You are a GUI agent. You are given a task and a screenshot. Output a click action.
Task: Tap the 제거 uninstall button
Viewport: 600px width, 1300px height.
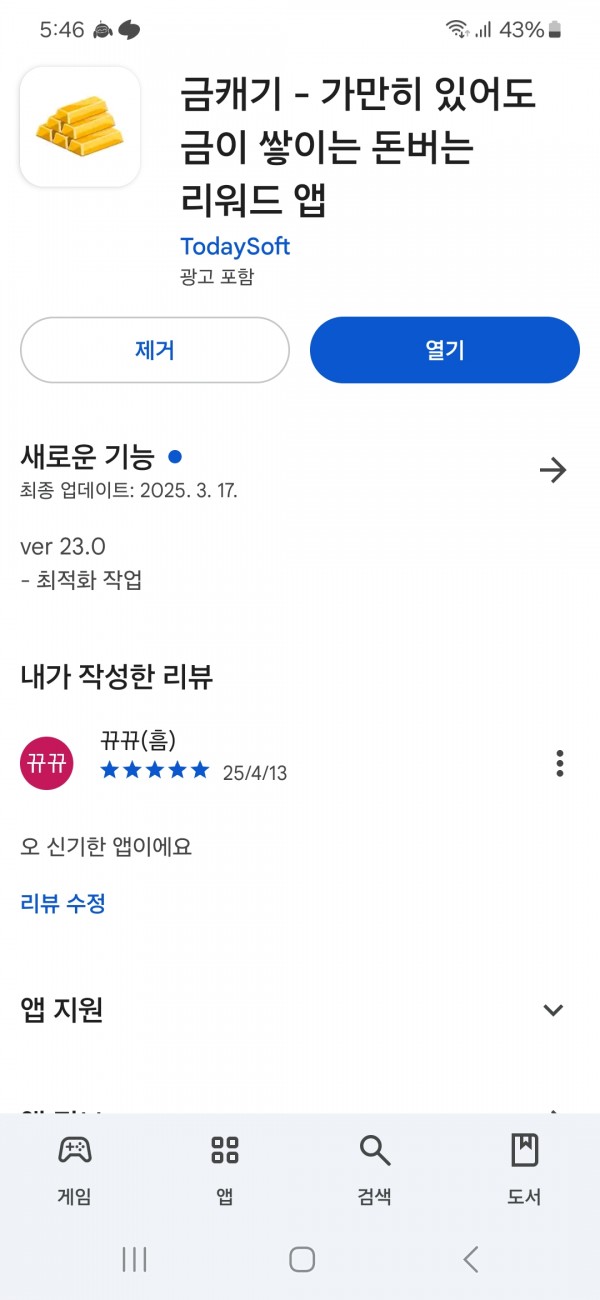(155, 350)
